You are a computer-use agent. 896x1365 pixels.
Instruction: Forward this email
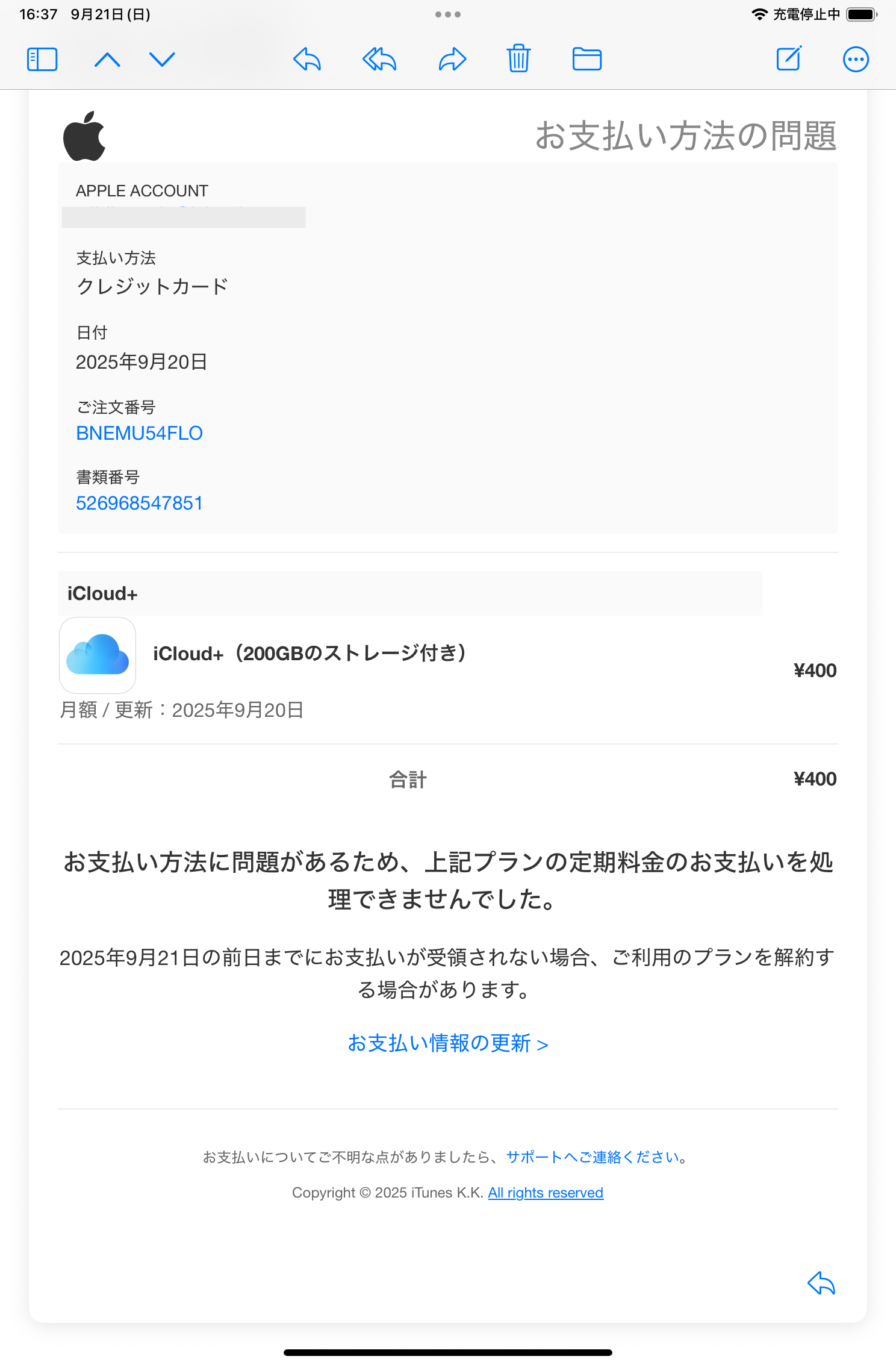pyautogui.click(x=452, y=60)
